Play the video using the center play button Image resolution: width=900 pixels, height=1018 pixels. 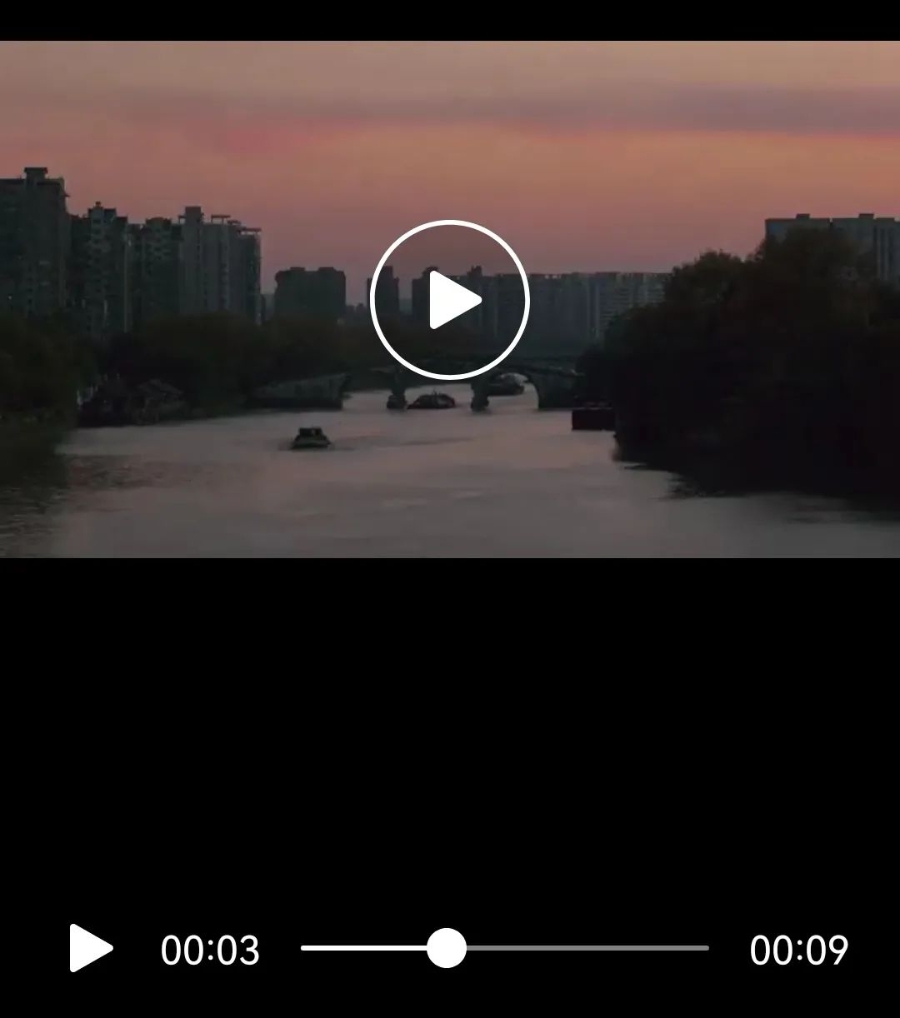click(449, 300)
